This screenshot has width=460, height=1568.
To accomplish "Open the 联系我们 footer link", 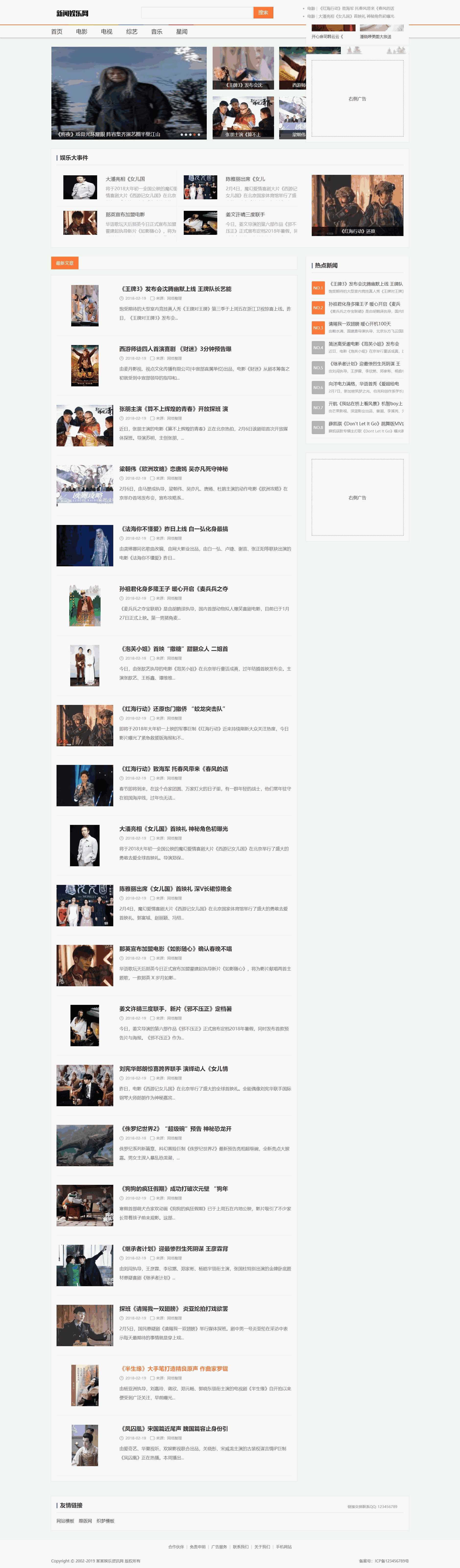I will [240, 1546].
